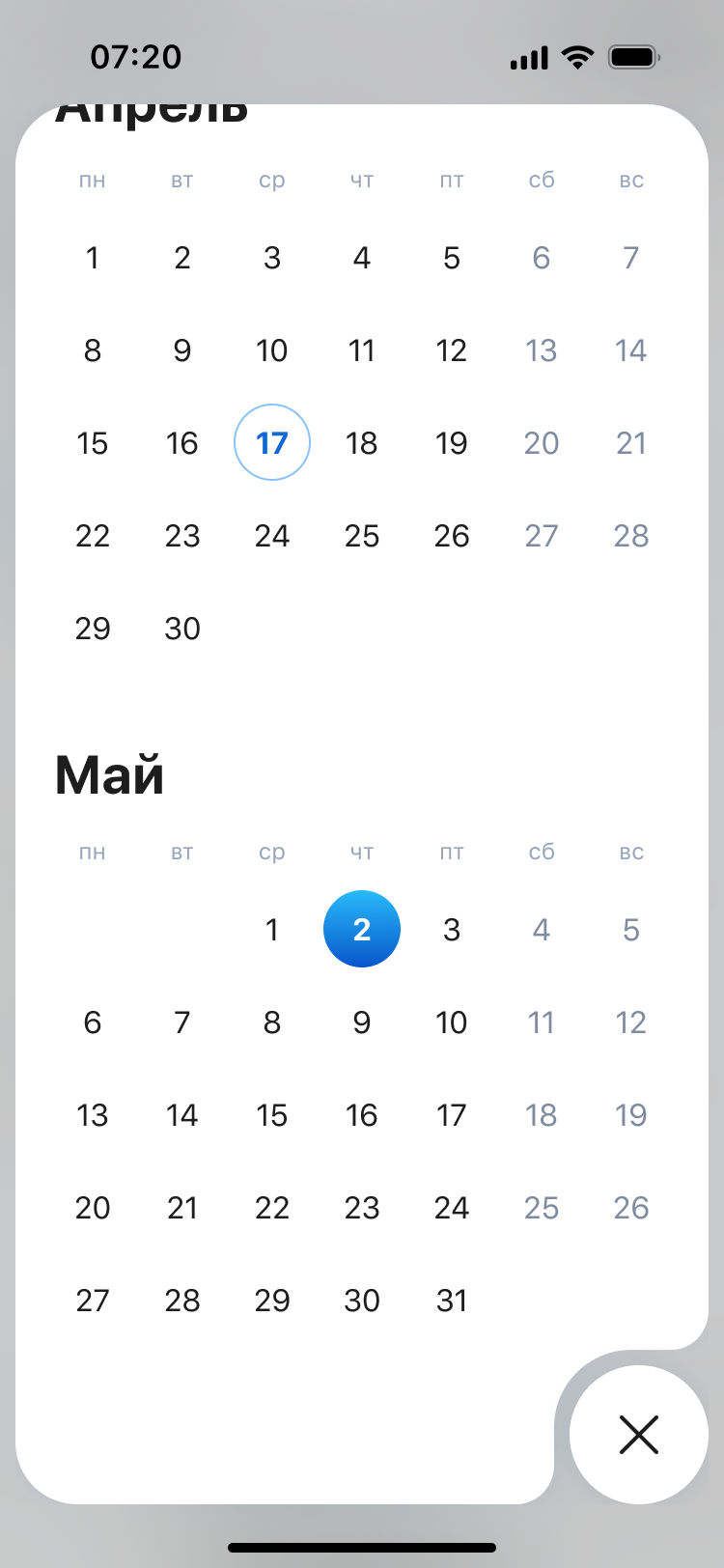Select April 30
724x1568 pixels.
pyautogui.click(x=182, y=629)
